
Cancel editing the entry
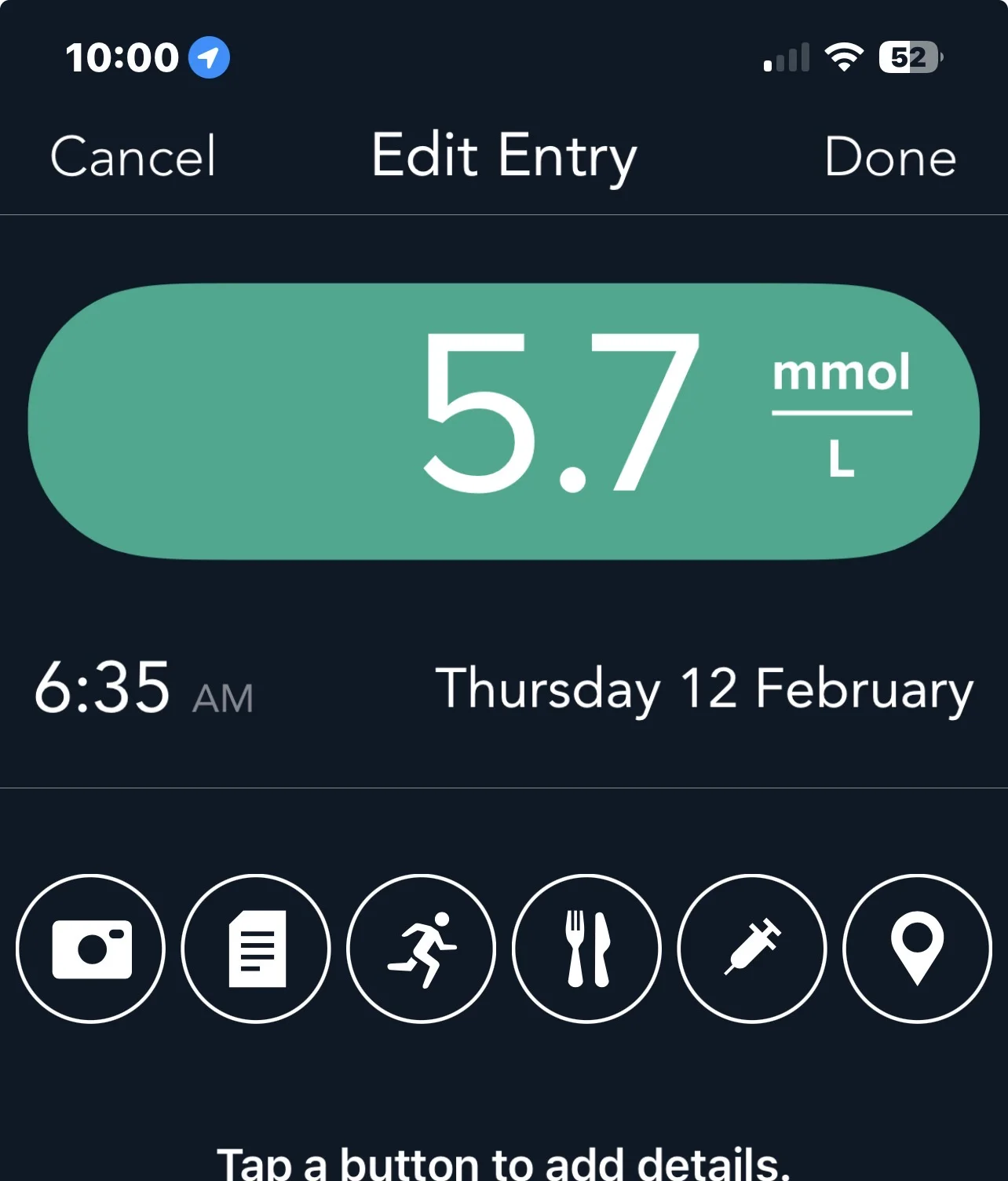click(x=133, y=156)
